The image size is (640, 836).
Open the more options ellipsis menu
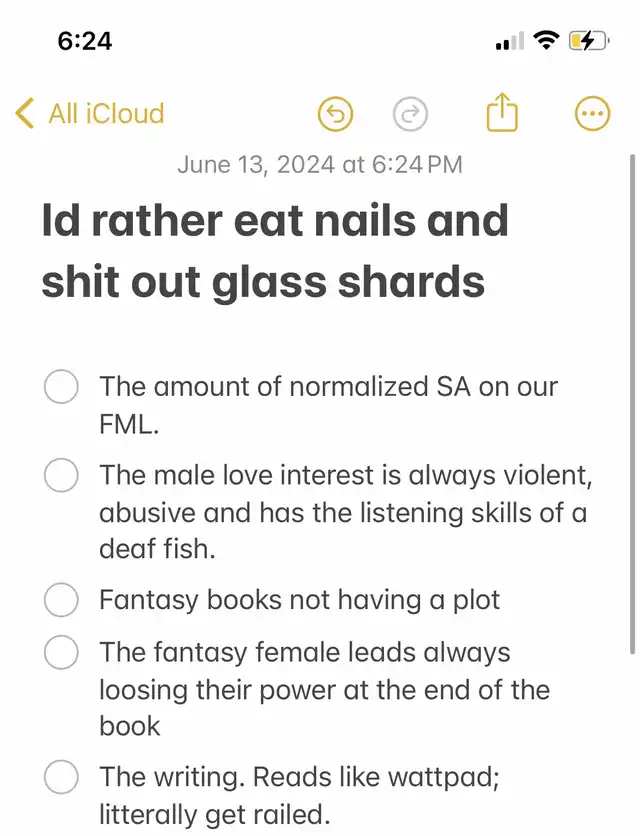point(593,115)
